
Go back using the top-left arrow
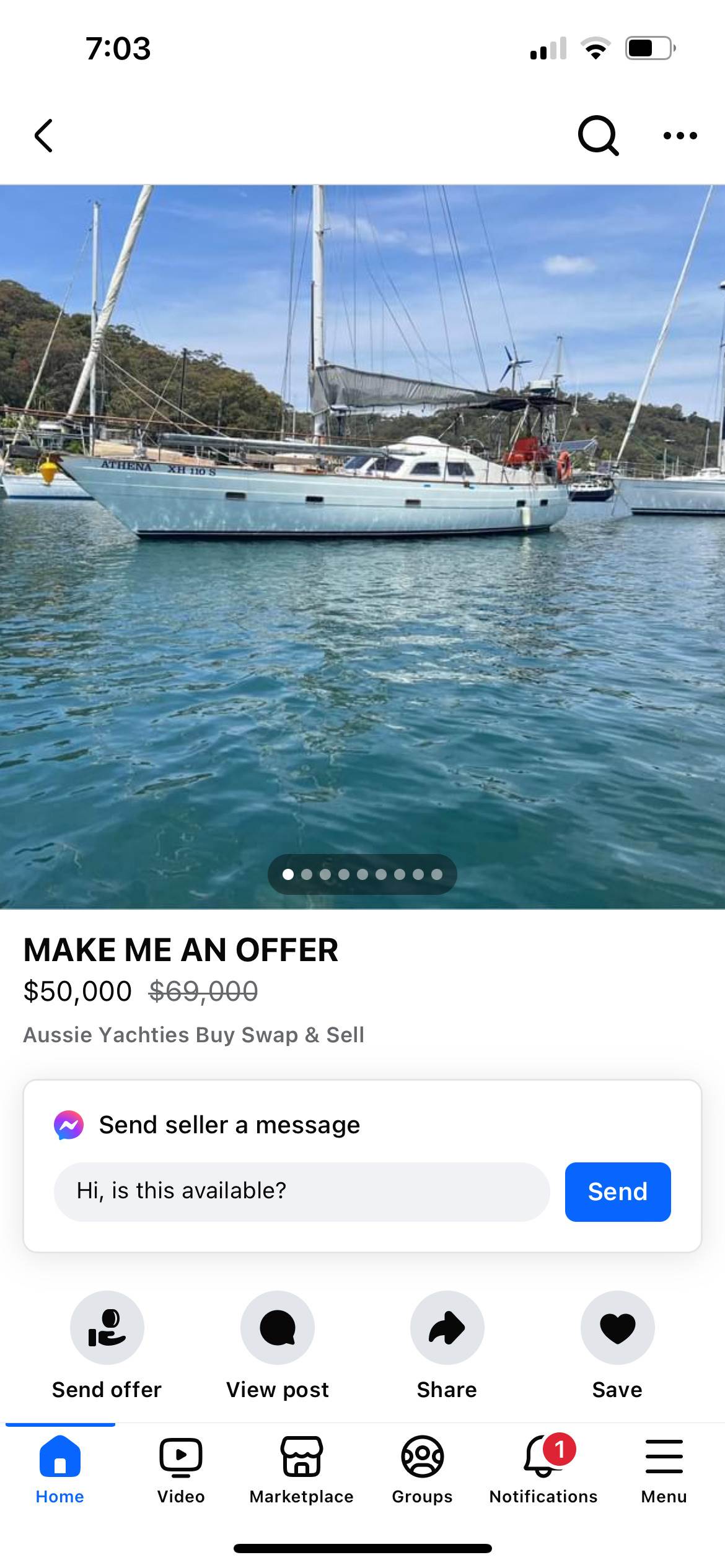point(43,136)
